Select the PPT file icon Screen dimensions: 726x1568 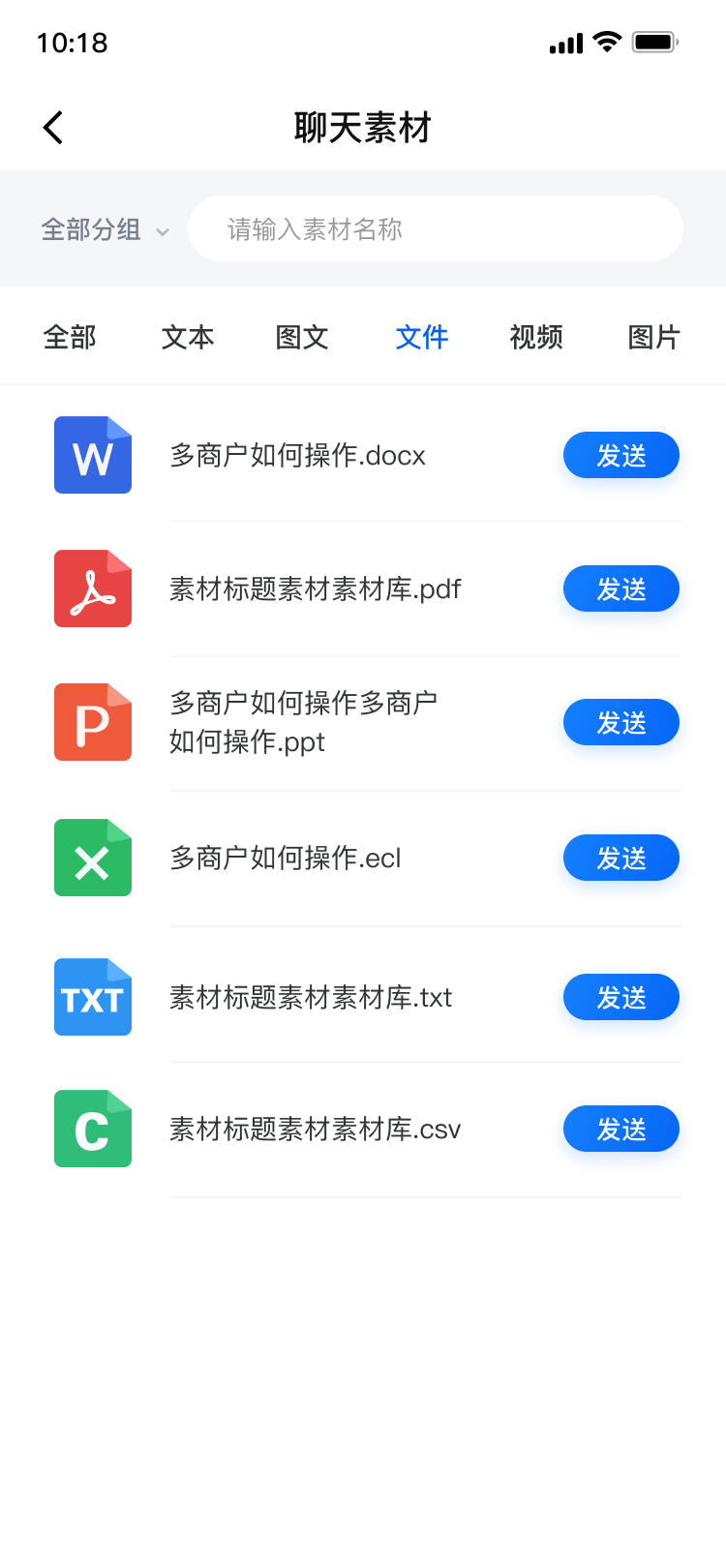pos(92,721)
